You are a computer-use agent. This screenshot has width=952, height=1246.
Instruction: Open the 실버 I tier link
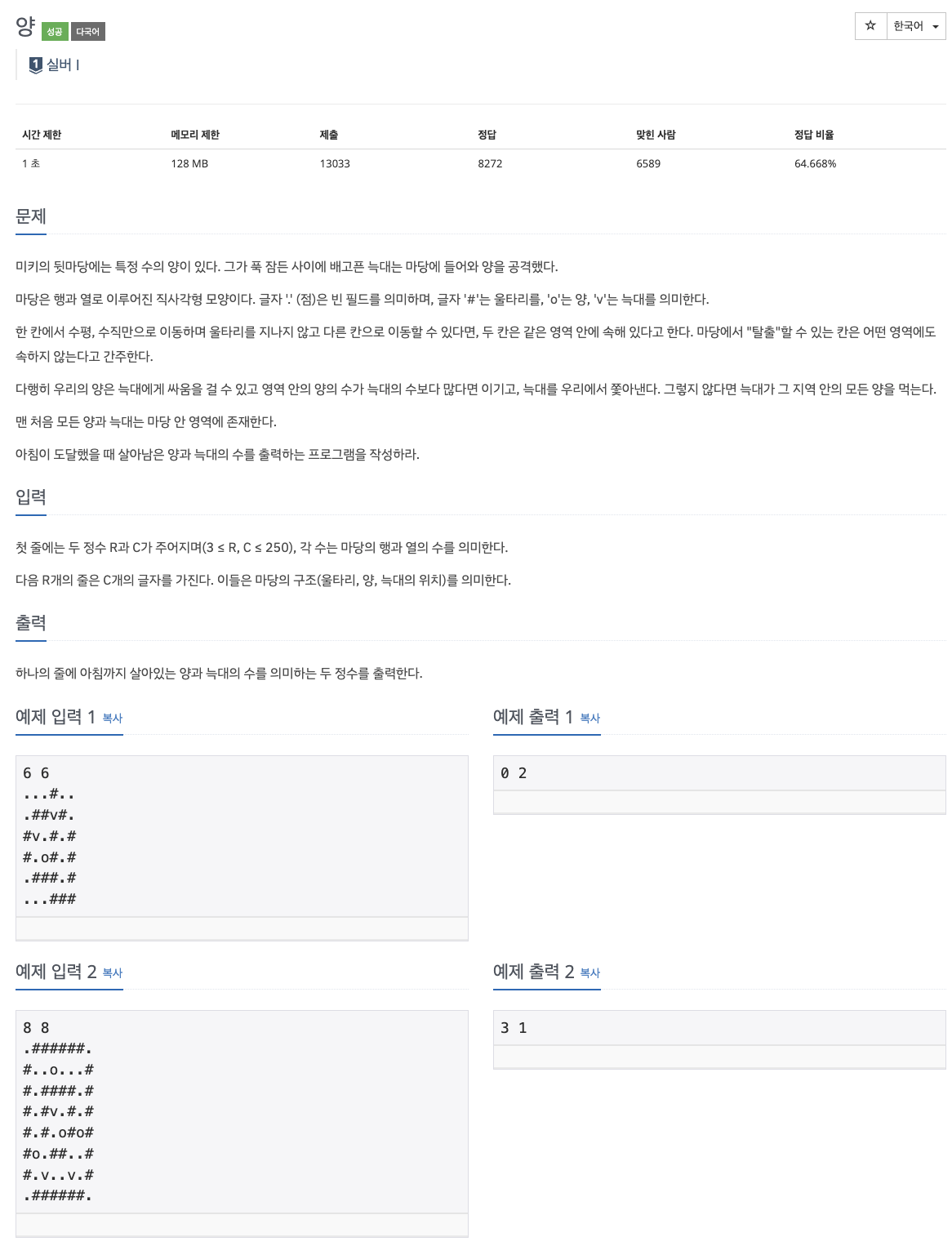(x=55, y=65)
